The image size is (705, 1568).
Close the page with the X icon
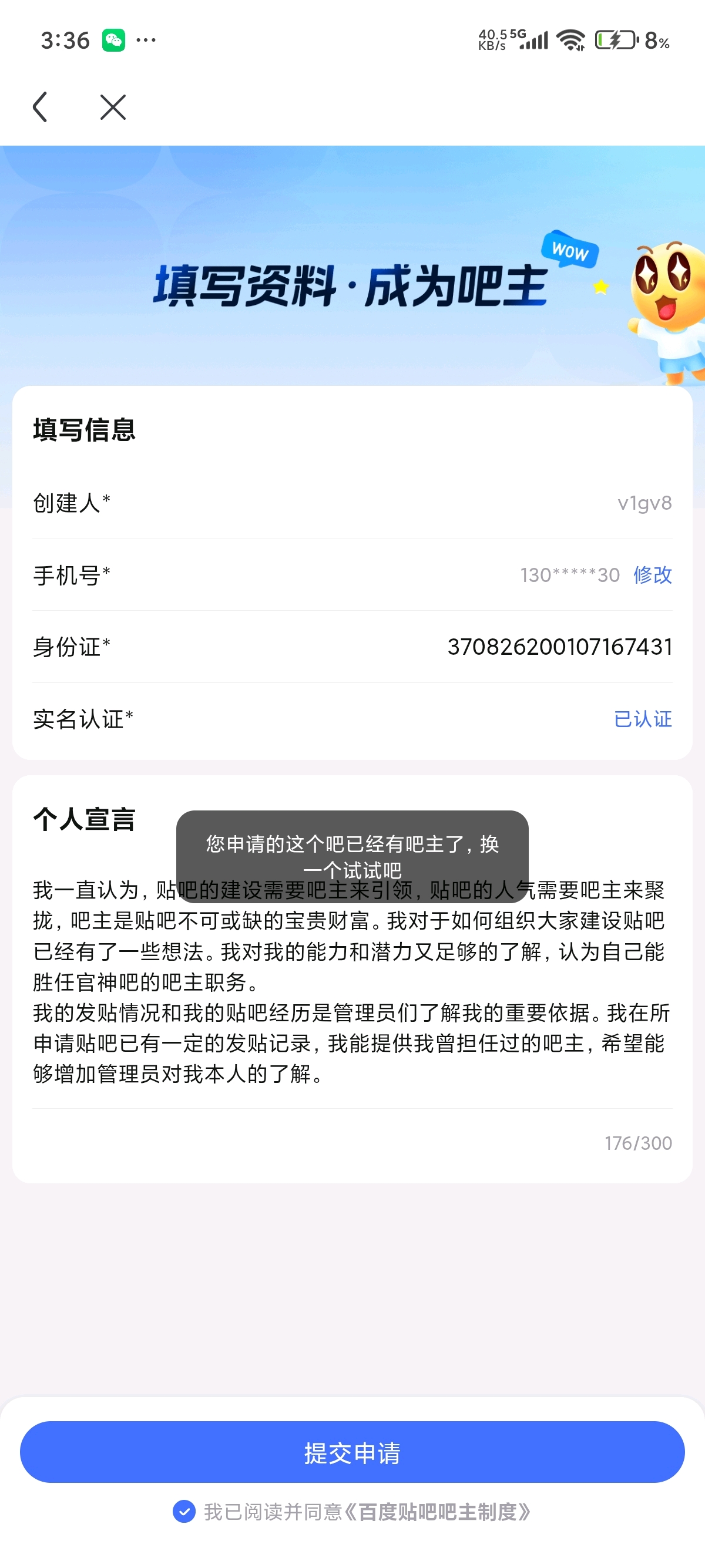[x=113, y=107]
